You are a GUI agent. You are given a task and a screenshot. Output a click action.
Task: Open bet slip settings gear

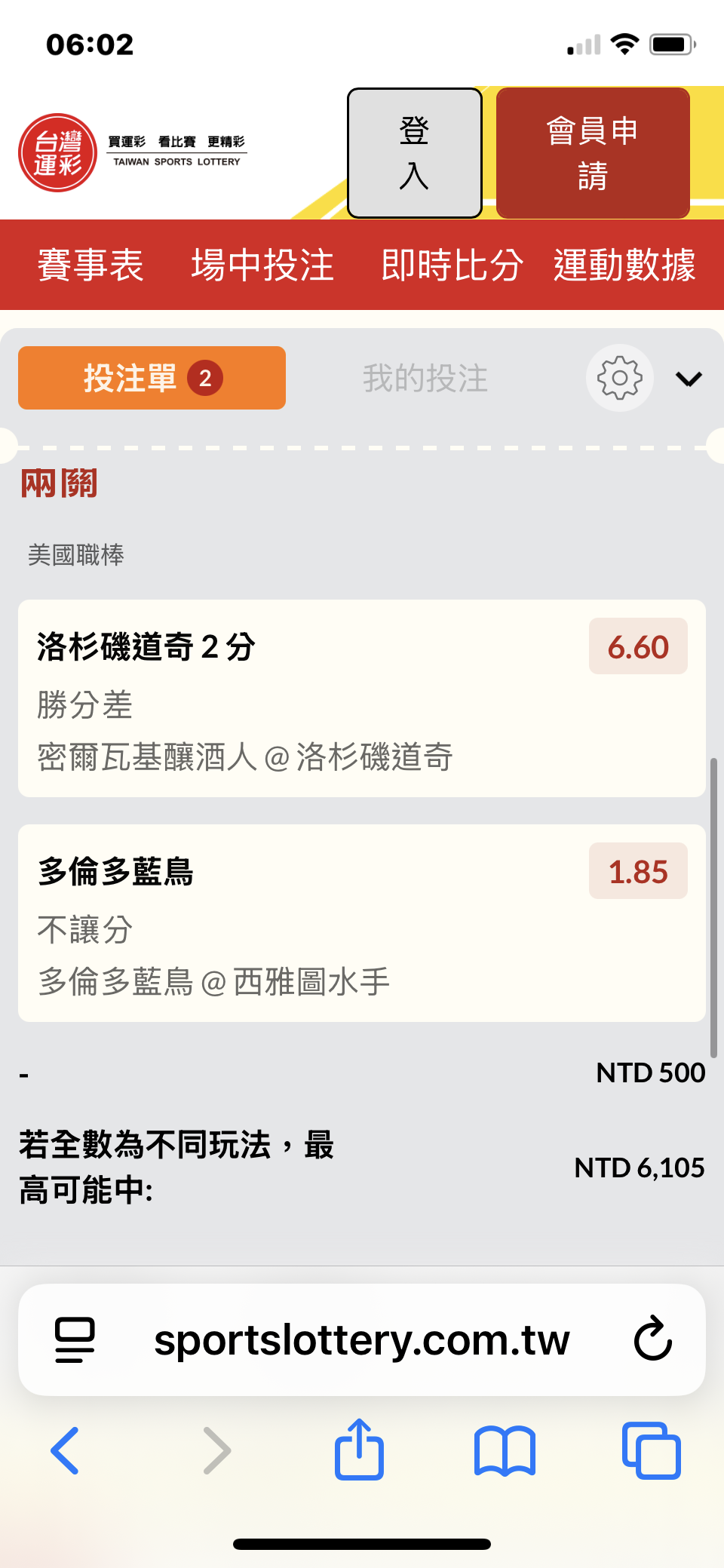click(619, 378)
